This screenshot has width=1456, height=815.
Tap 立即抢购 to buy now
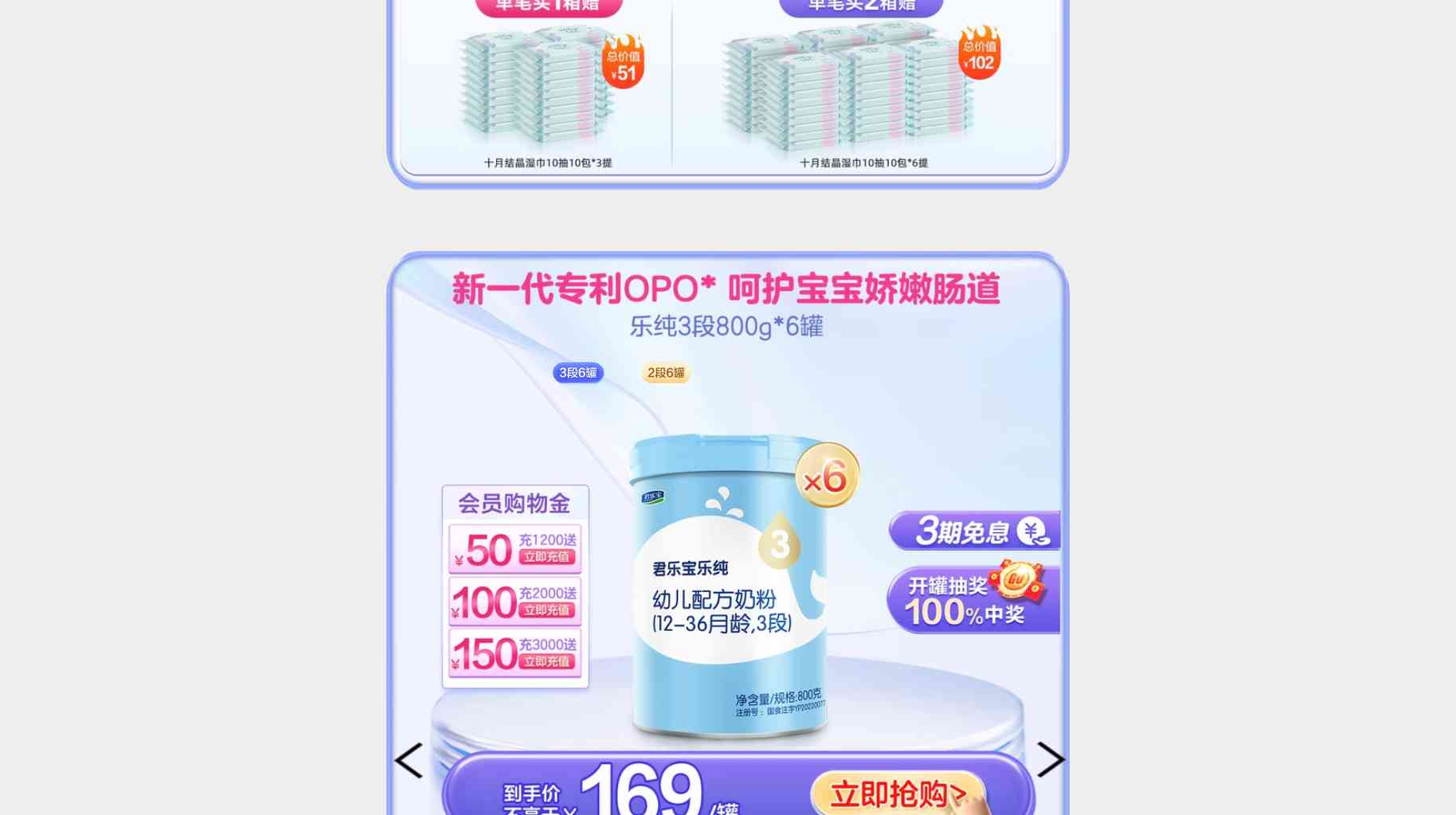coord(898,793)
